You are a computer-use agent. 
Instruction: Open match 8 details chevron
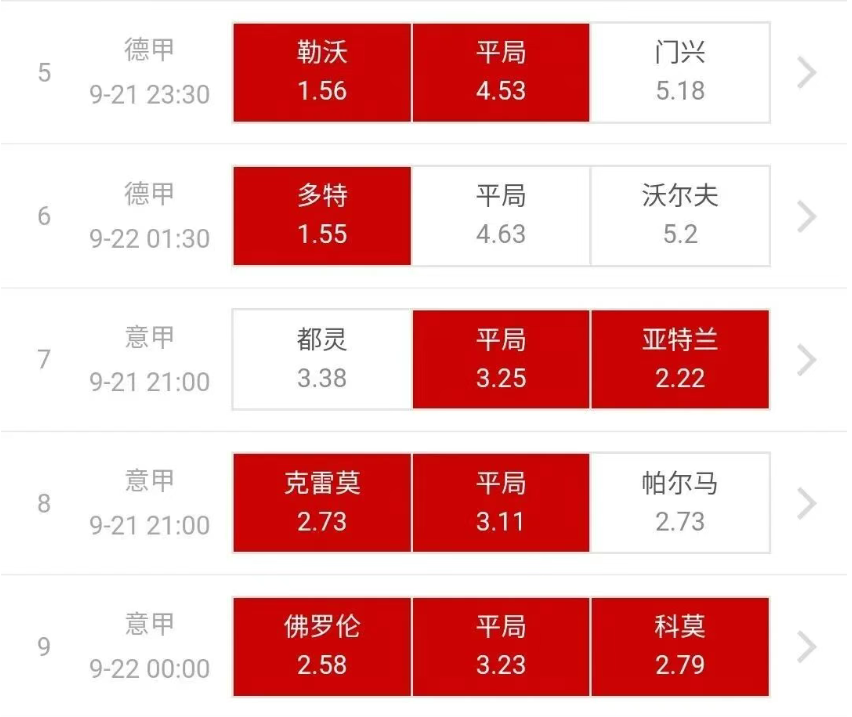(807, 503)
